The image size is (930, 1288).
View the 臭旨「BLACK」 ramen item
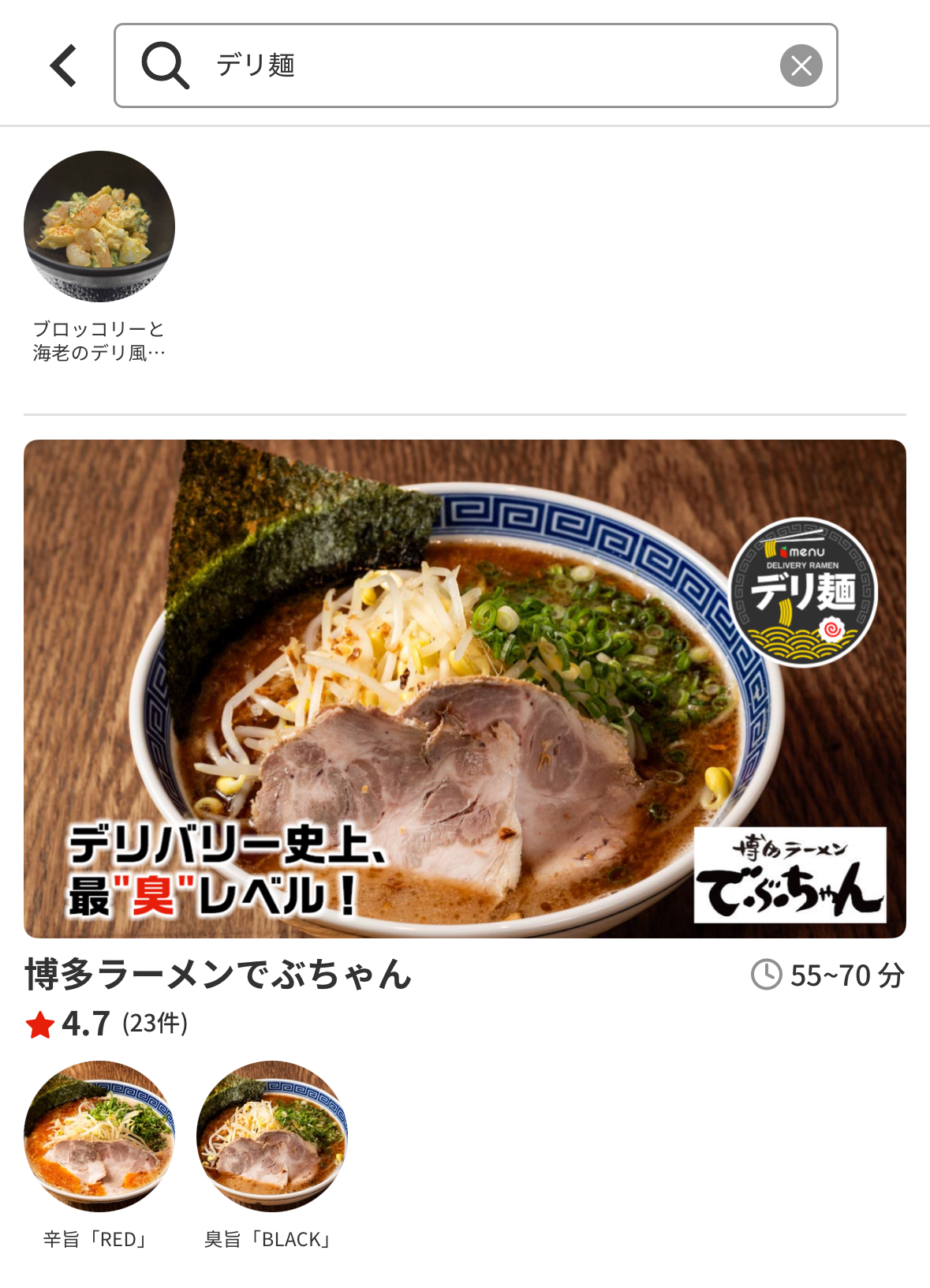pos(271,1136)
